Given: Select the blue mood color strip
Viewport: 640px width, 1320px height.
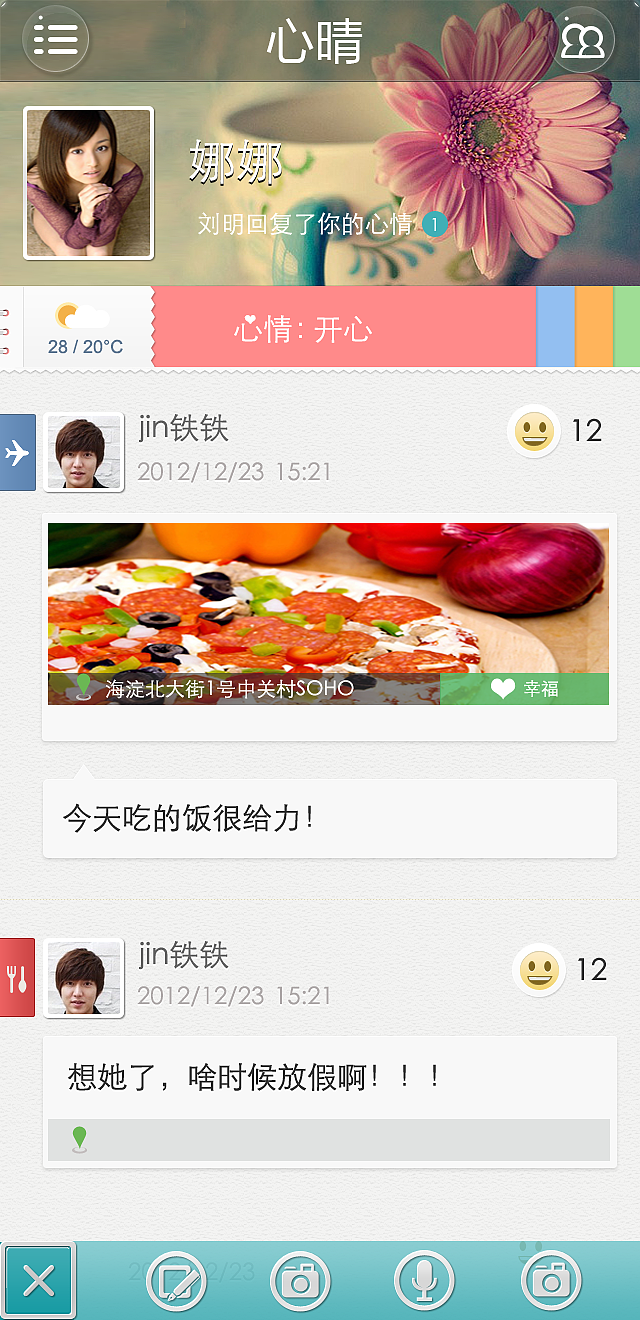Looking at the screenshot, I should (556, 327).
